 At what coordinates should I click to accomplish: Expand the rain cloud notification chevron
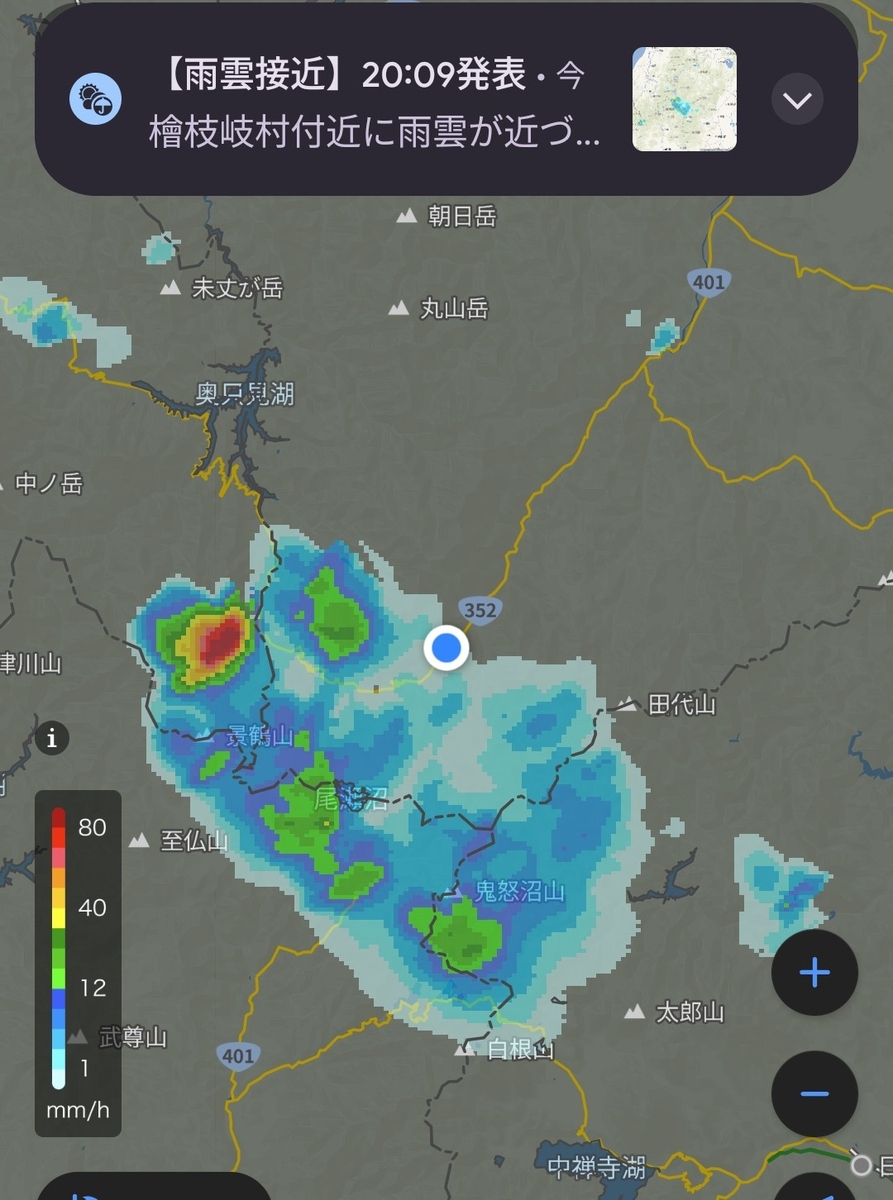click(797, 100)
